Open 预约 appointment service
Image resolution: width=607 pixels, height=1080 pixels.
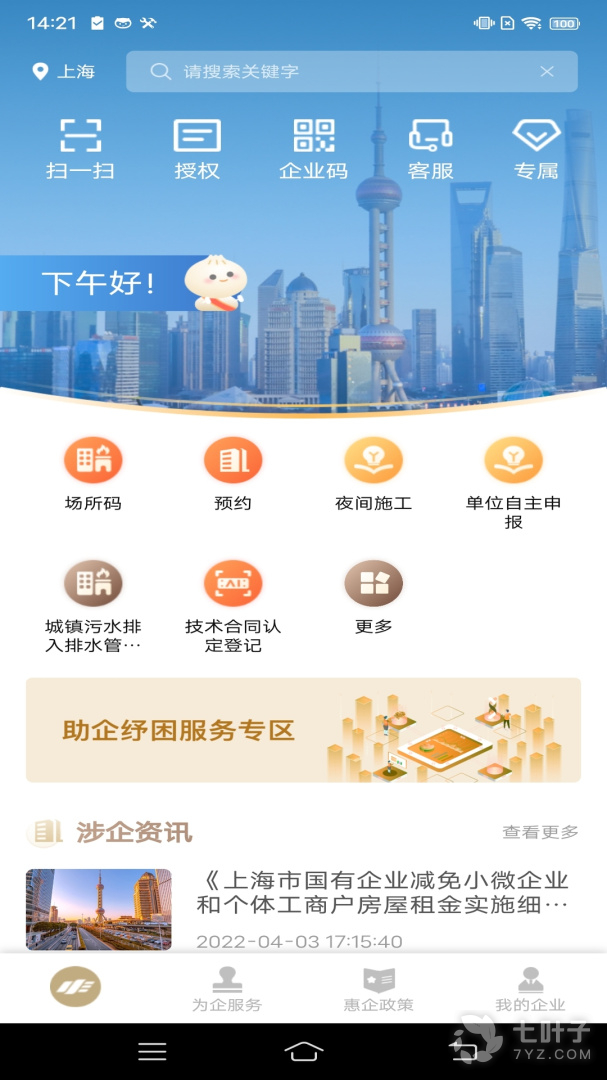tap(233, 474)
